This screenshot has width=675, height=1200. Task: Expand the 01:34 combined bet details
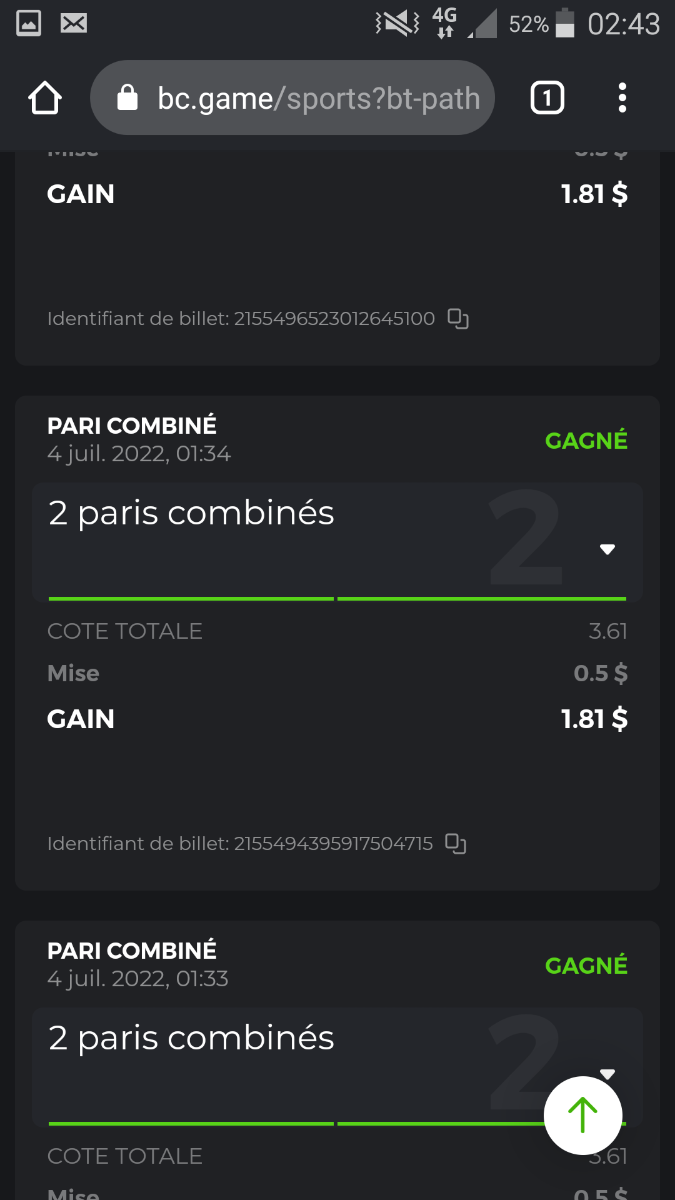point(607,549)
